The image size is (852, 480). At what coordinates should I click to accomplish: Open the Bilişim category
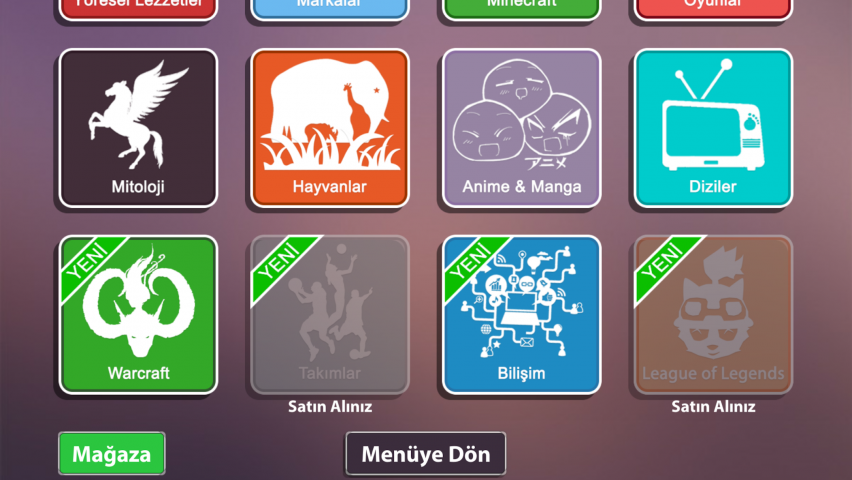click(522, 315)
